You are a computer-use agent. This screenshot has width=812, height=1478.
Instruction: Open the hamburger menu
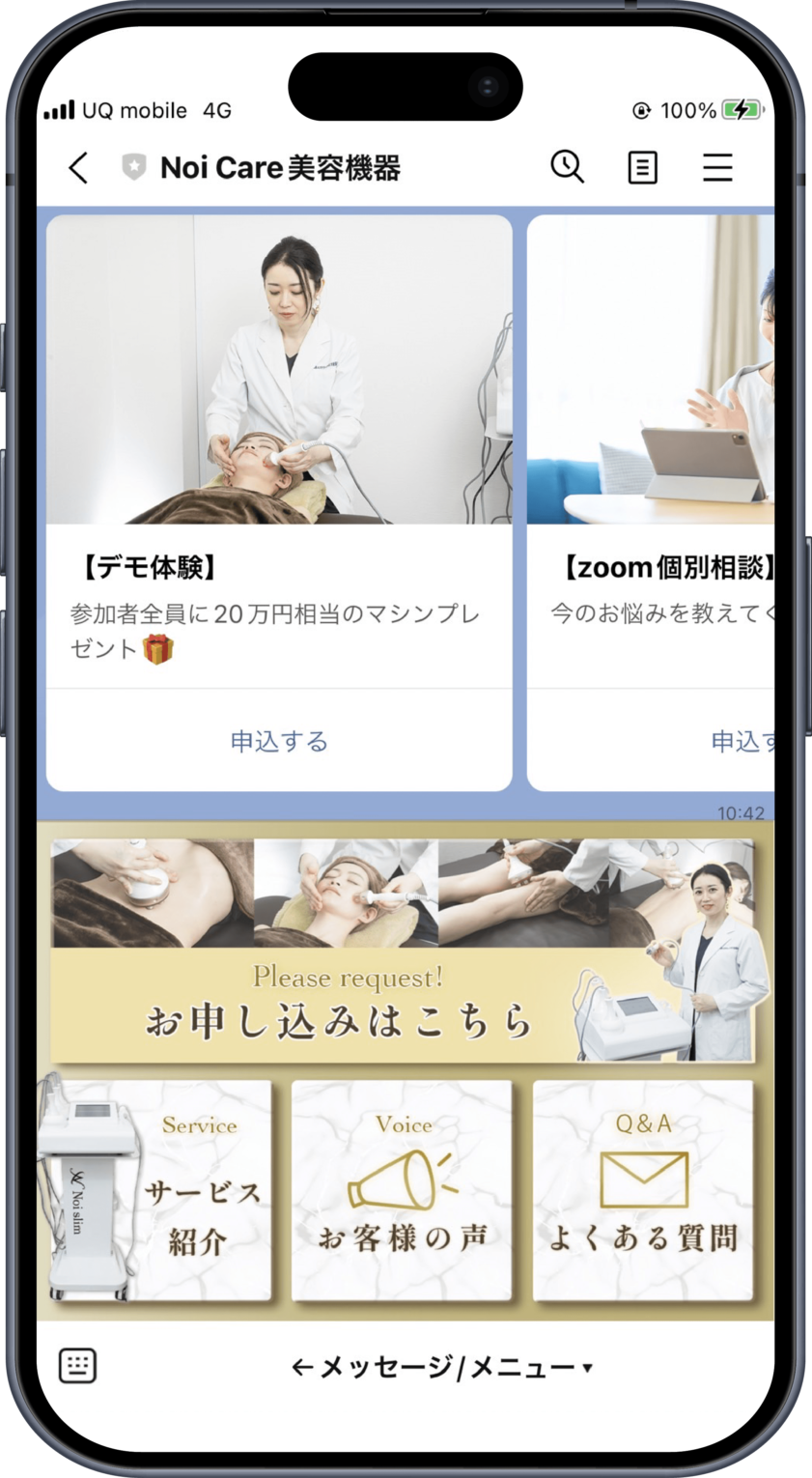point(717,168)
